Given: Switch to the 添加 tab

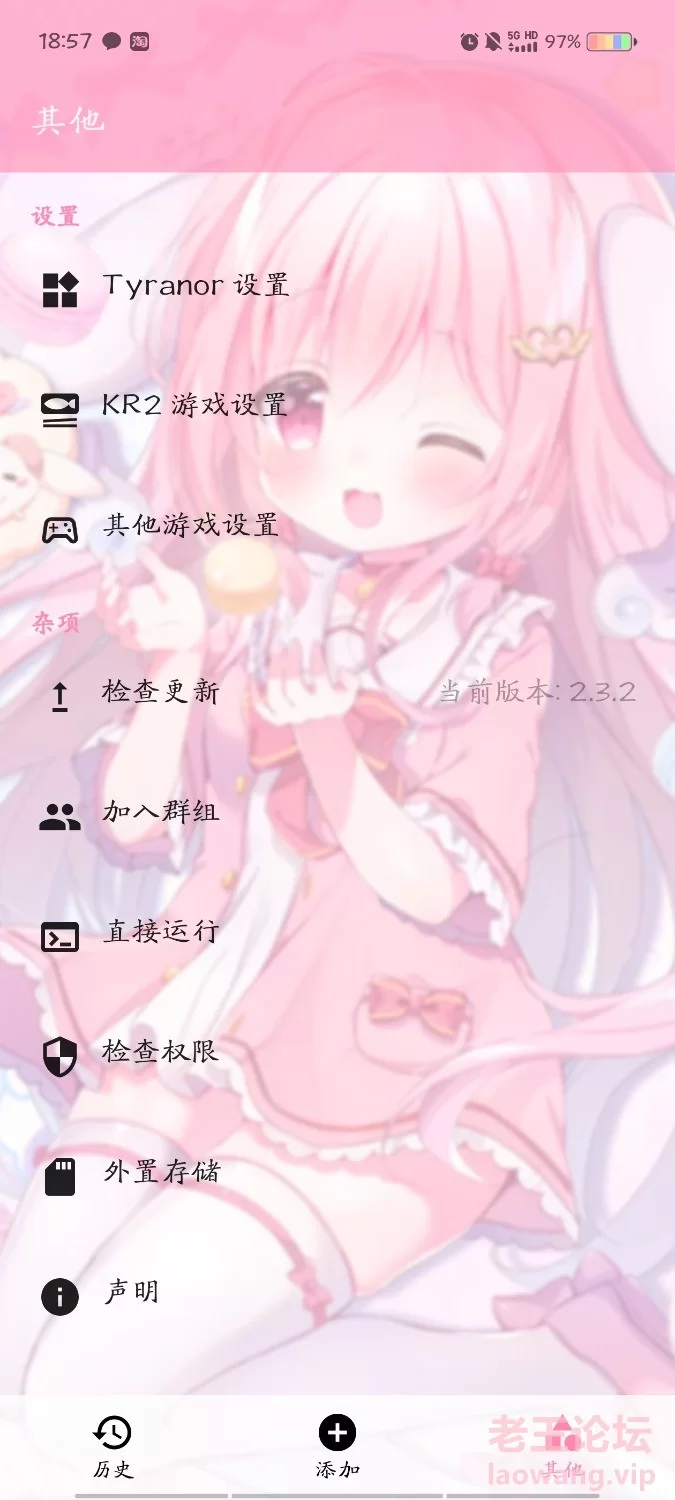Looking at the screenshot, I should coord(337,1447).
